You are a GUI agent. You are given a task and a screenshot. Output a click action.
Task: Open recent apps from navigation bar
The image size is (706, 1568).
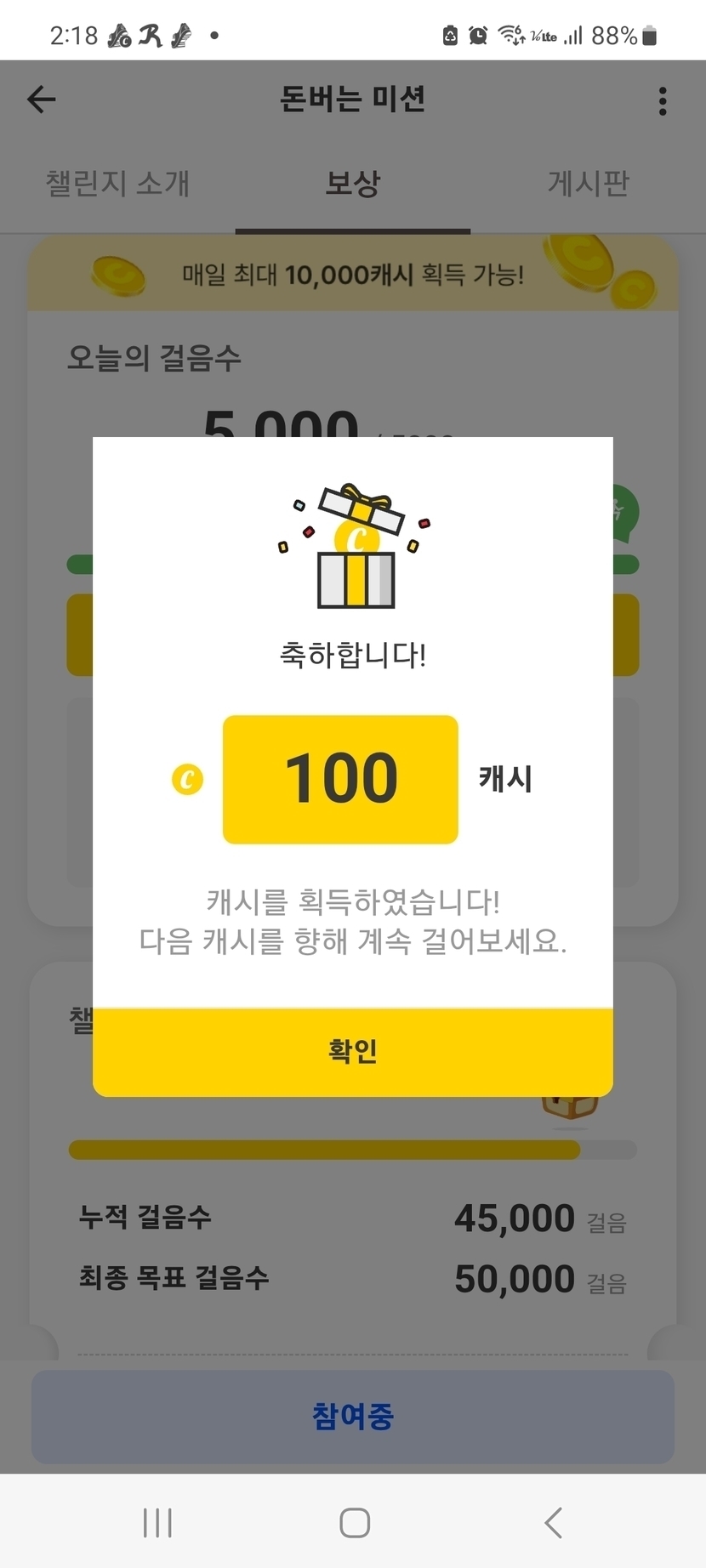tap(157, 1522)
